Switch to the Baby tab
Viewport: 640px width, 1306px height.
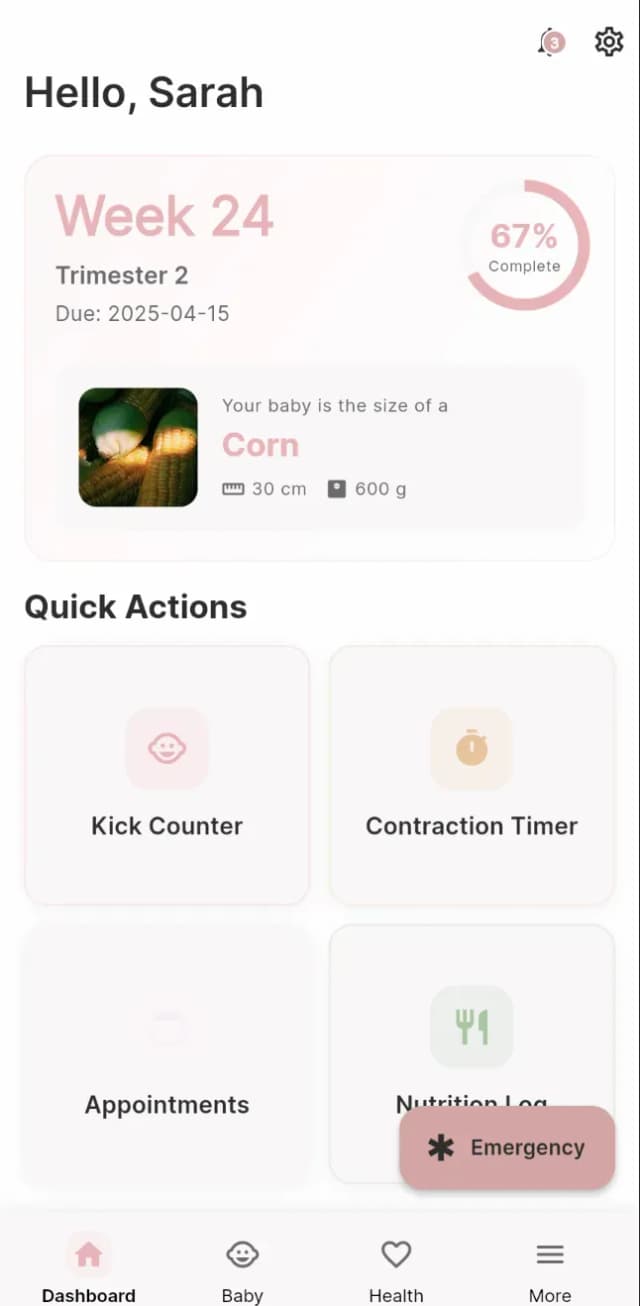242,1268
